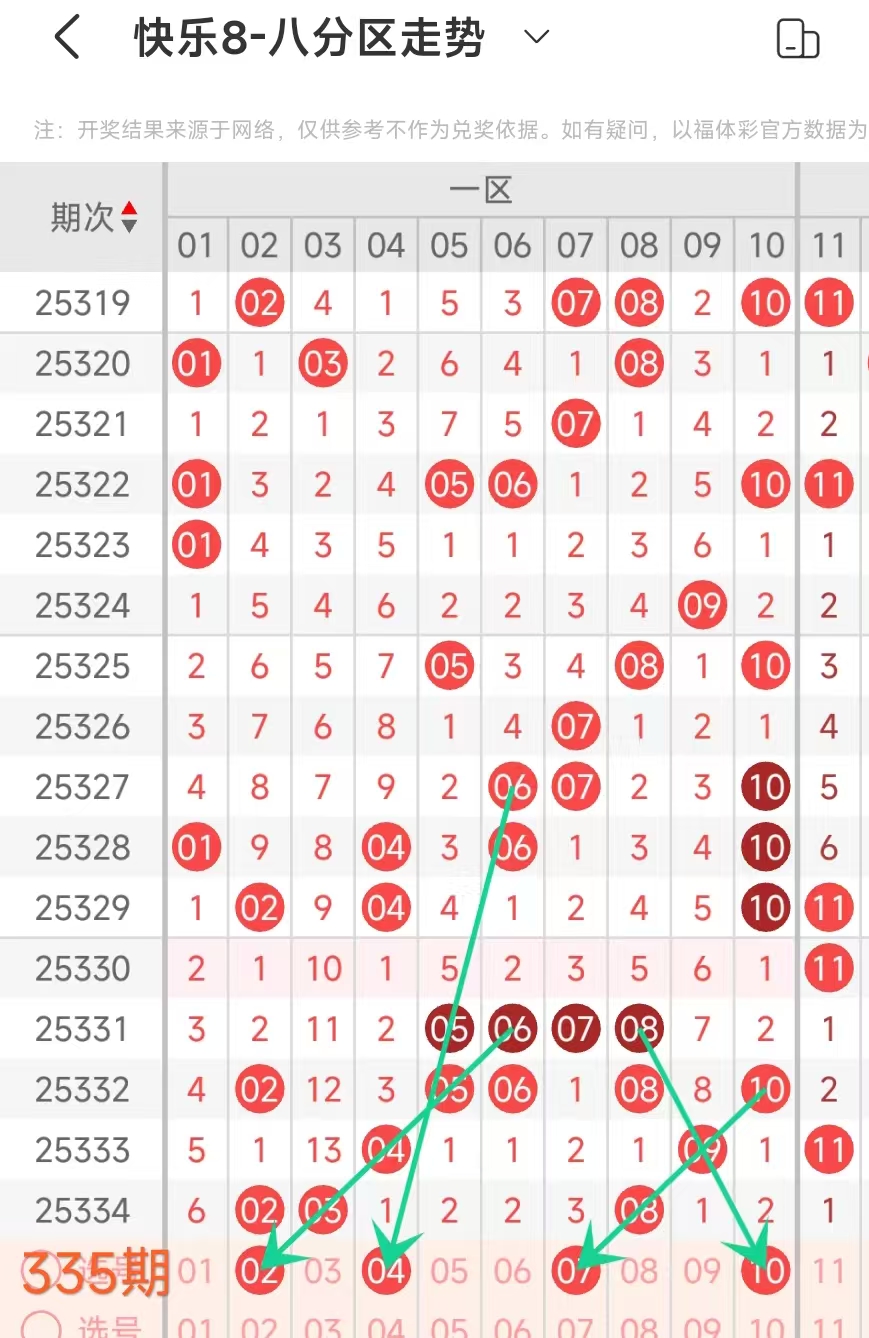This screenshot has height=1338, width=869.
Task: Remove number 10 from the first 选号 row
Action: (766, 1272)
